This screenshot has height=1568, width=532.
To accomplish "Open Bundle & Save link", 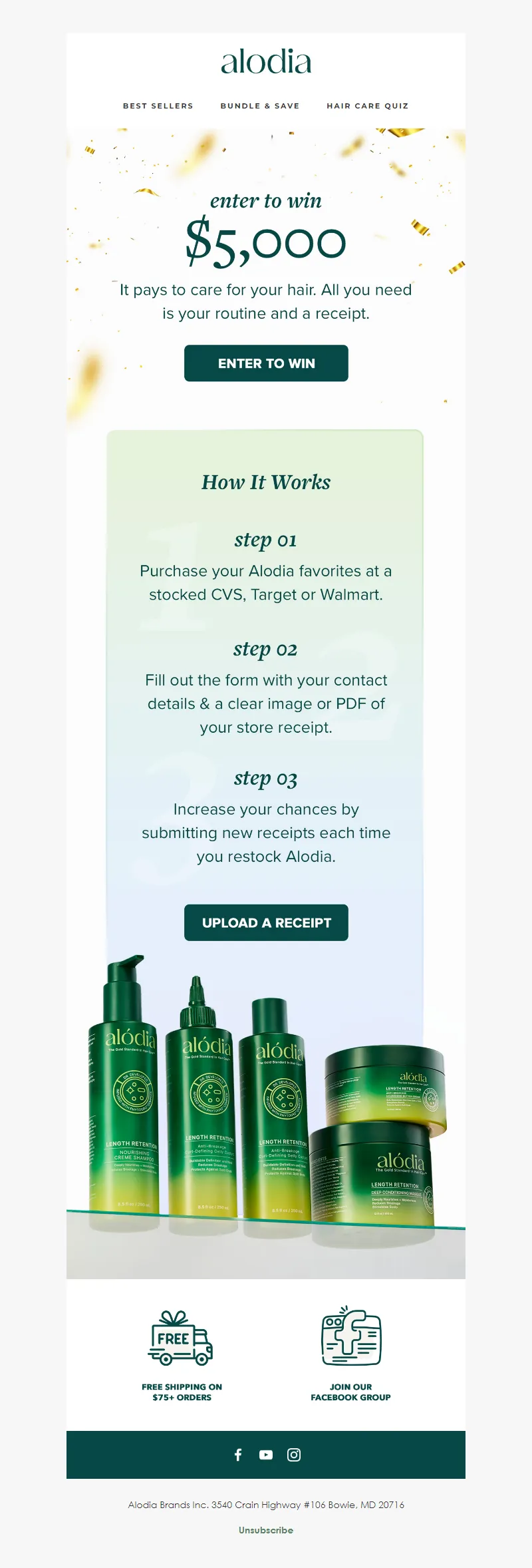I will (260, 106).
